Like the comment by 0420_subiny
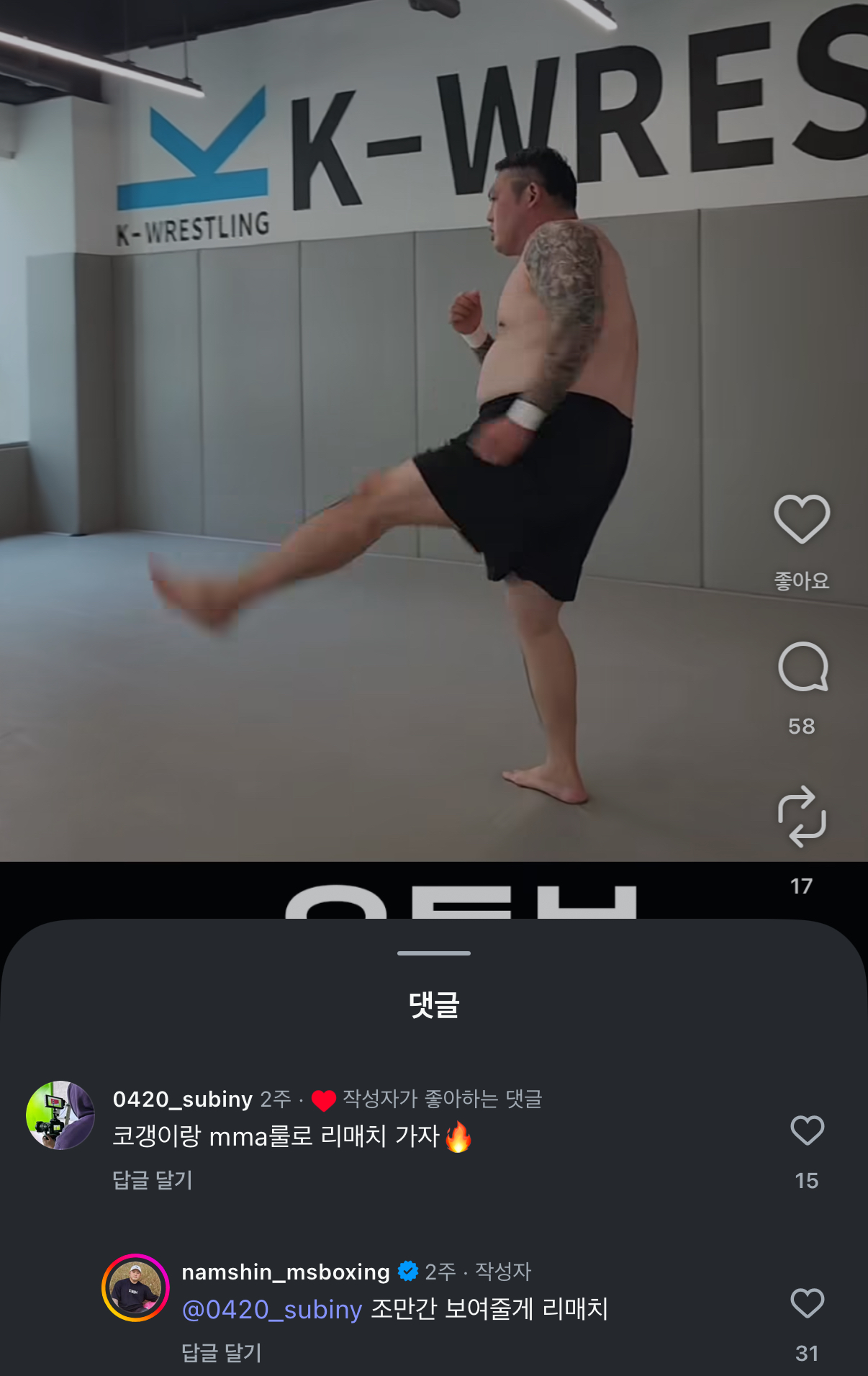This screenshot has height=1376, width=868. click(x=807, y=1130)
